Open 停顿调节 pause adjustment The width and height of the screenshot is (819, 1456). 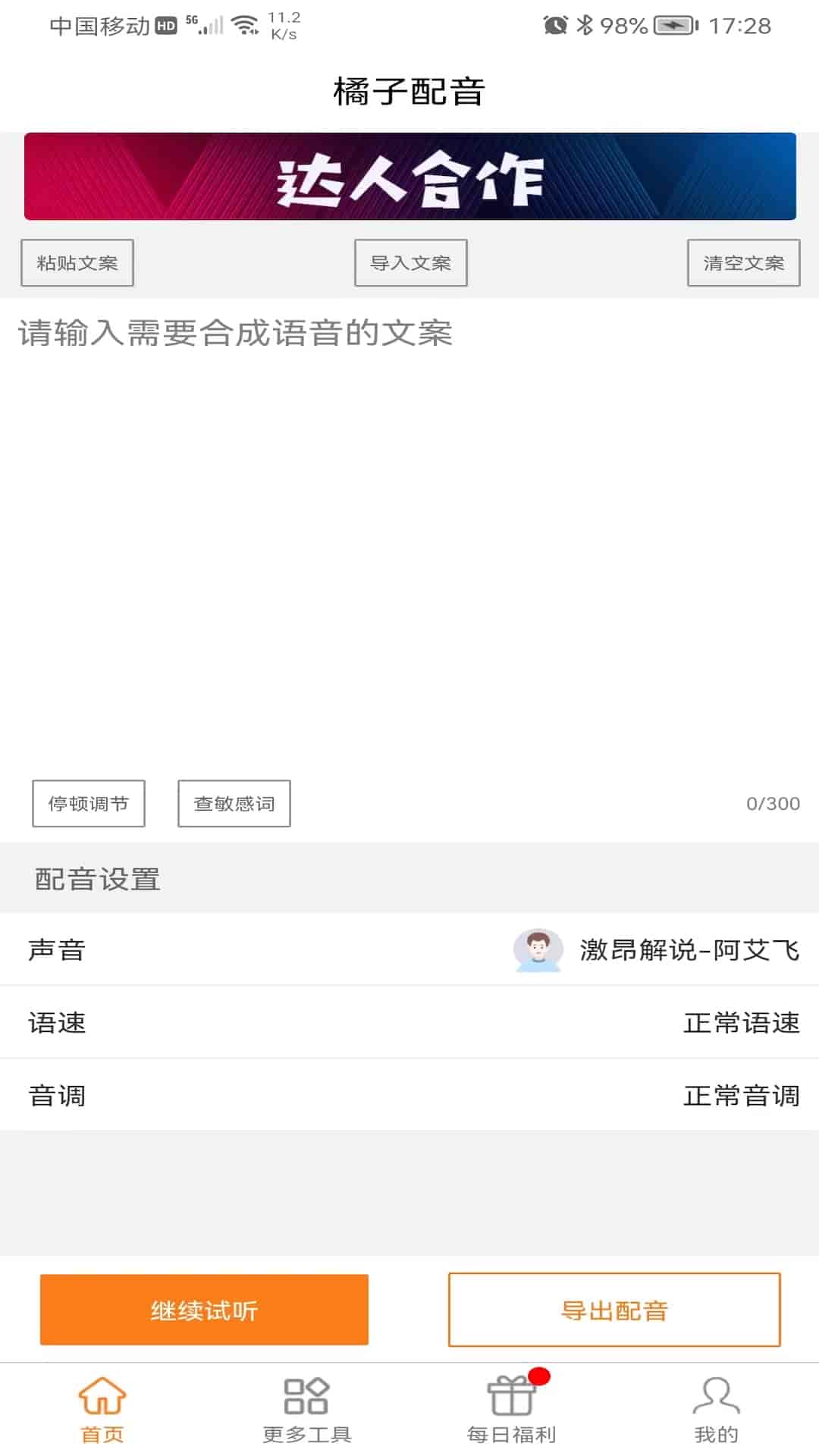point(89,803)
